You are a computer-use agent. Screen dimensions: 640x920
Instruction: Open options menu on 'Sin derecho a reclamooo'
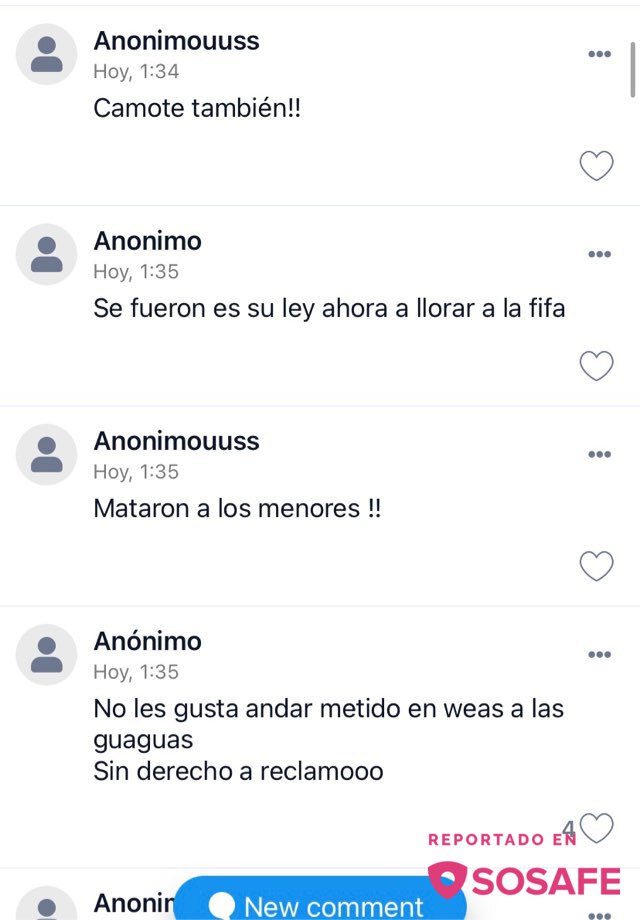[x=599, y=654]
